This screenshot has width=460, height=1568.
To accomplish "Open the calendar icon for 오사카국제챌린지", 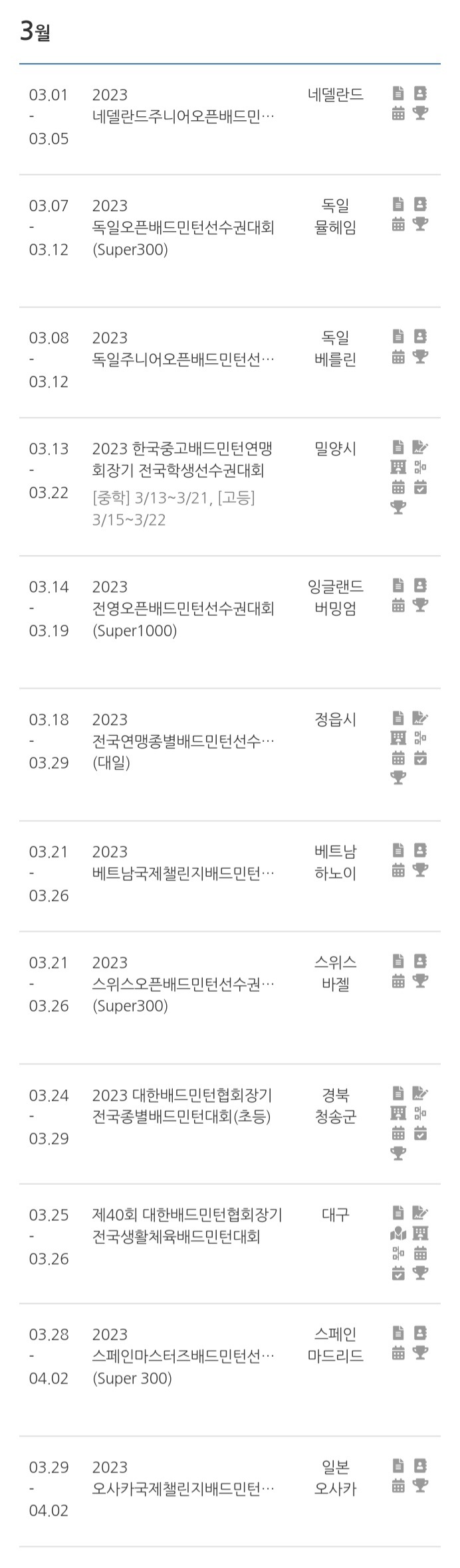I will click(398, 1486).
